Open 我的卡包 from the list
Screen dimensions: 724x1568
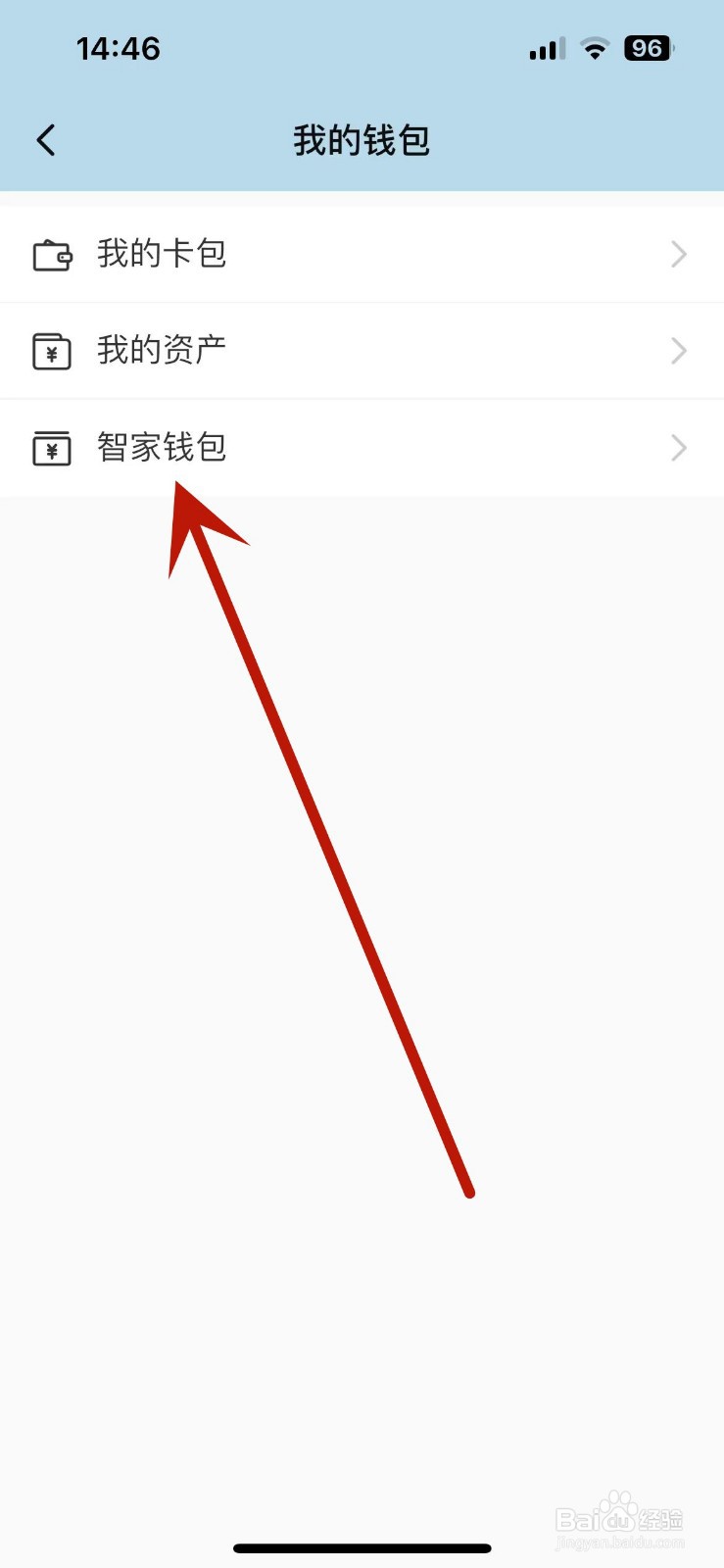[163, 254]
